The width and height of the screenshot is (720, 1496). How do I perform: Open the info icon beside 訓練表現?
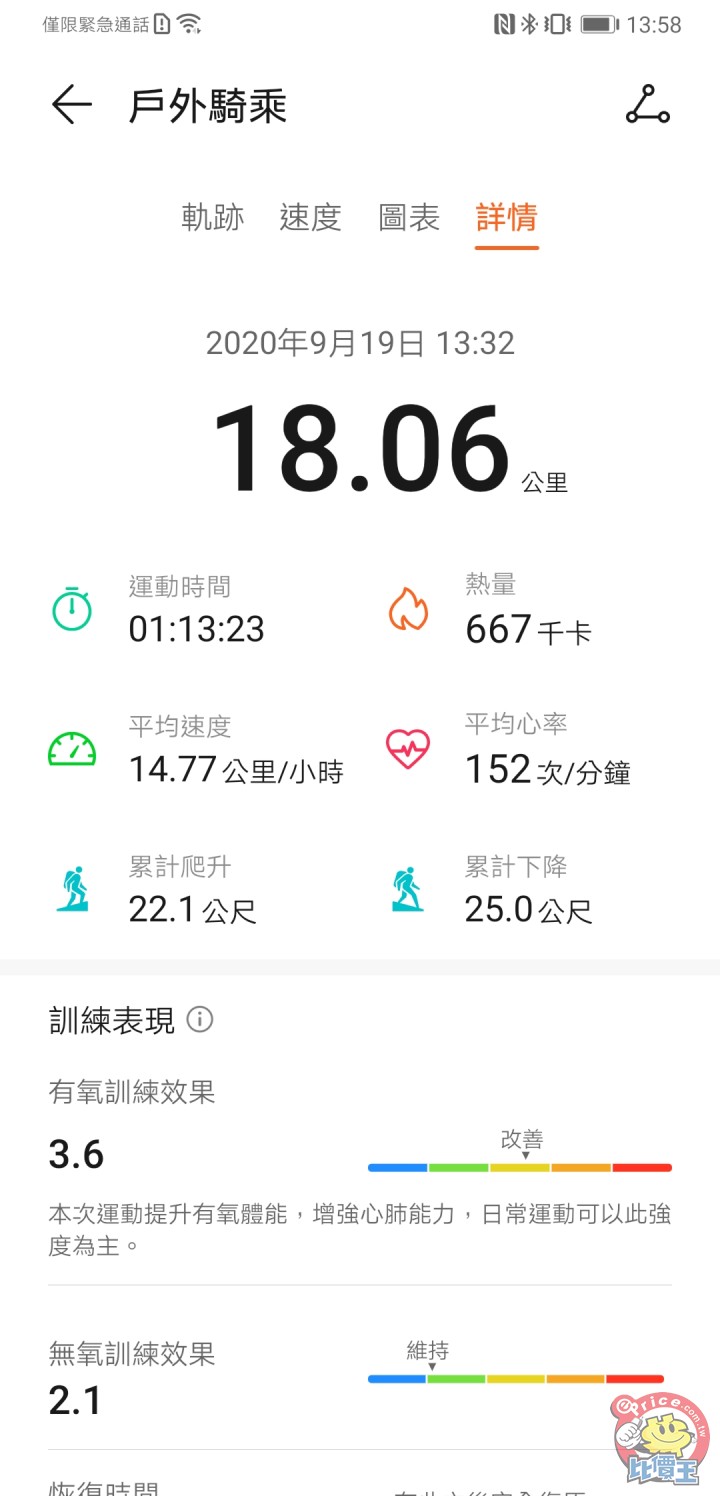point(200,1020)
